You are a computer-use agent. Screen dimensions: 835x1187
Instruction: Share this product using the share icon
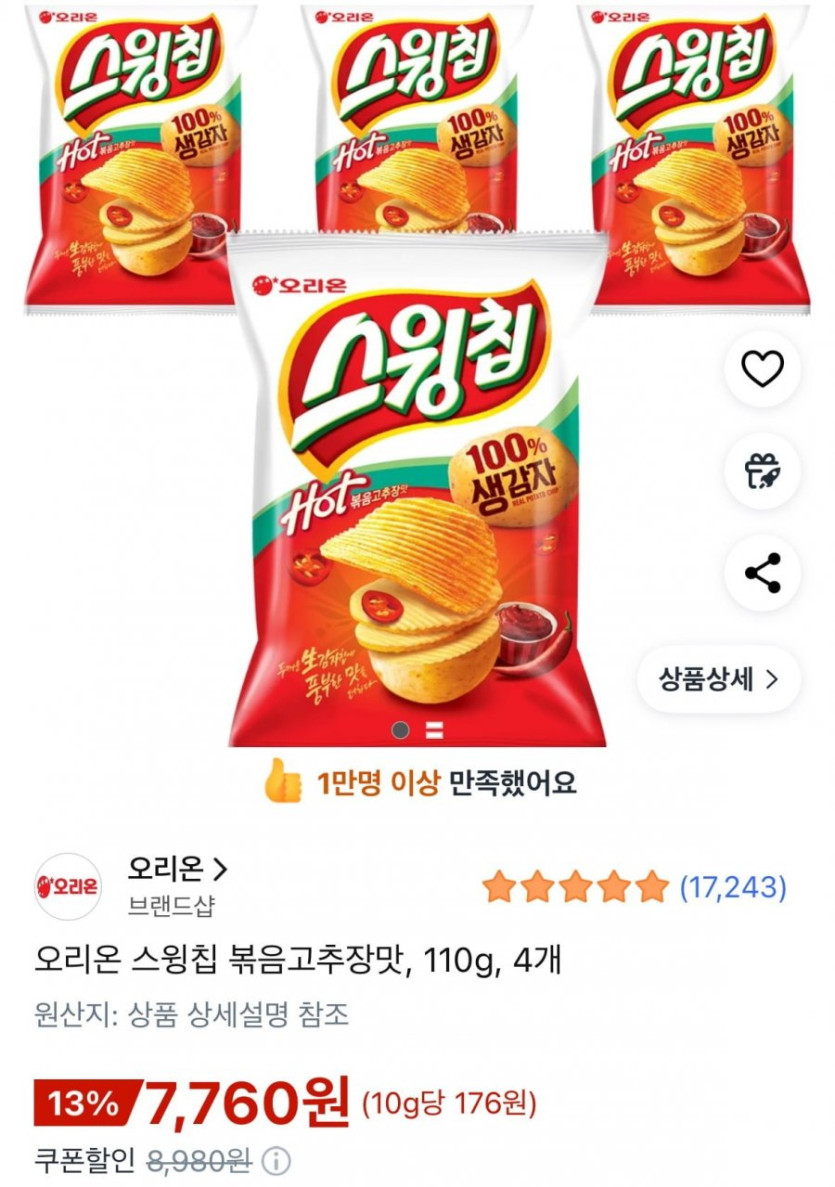(x=765, y=571)
